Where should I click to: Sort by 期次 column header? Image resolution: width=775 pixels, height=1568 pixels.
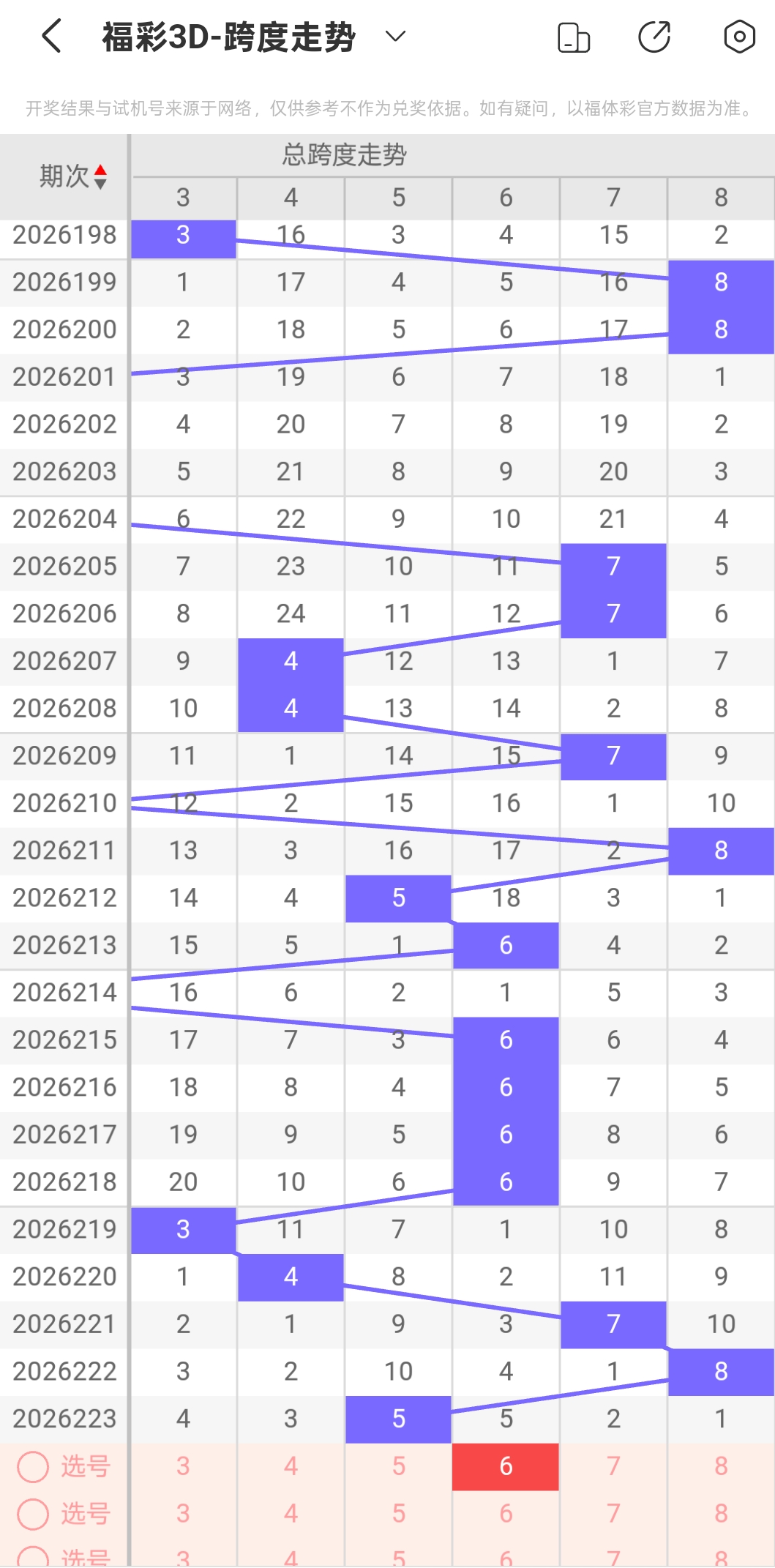(72, 176)
